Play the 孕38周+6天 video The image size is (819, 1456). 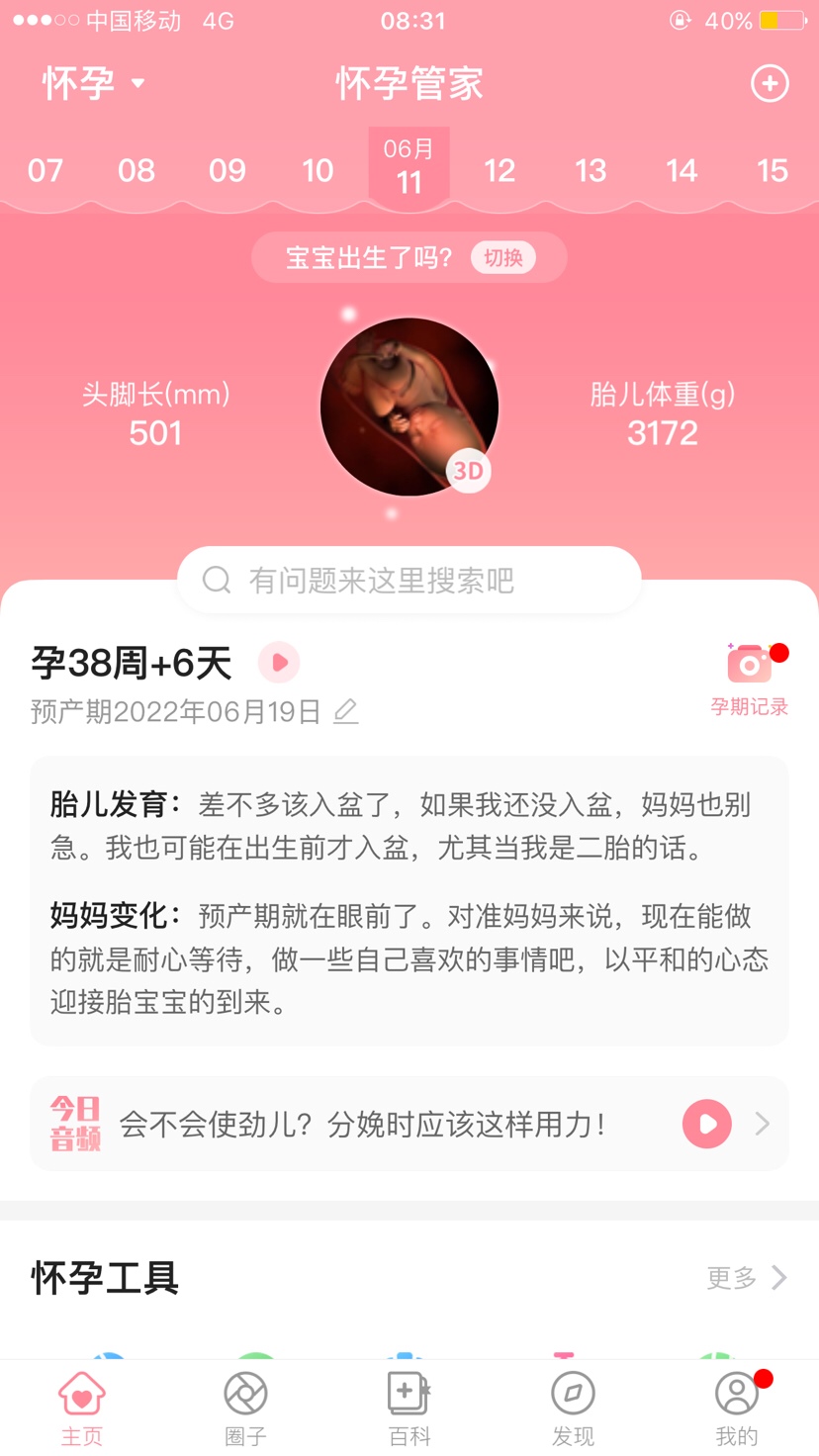(x=279, y=663)
